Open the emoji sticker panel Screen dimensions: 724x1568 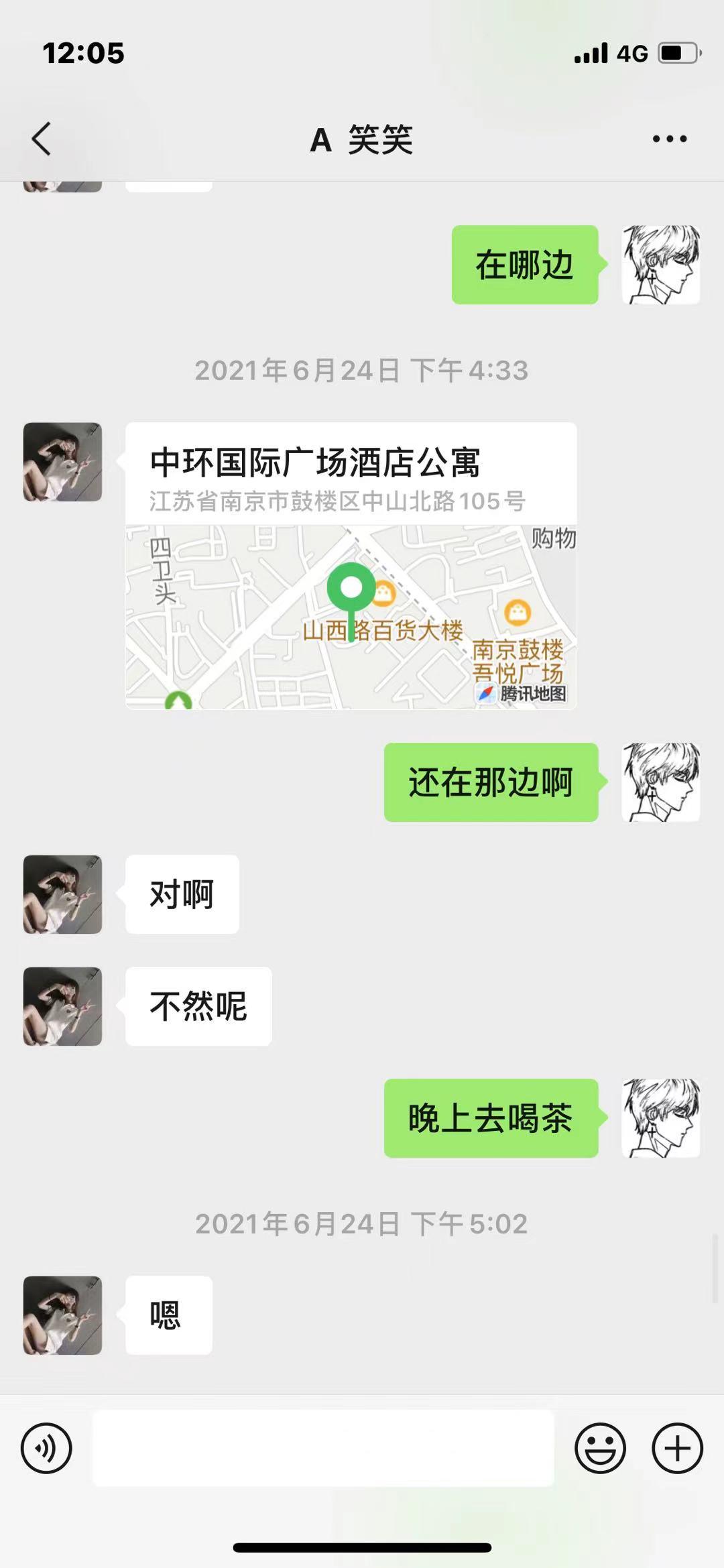point(600,1447)
